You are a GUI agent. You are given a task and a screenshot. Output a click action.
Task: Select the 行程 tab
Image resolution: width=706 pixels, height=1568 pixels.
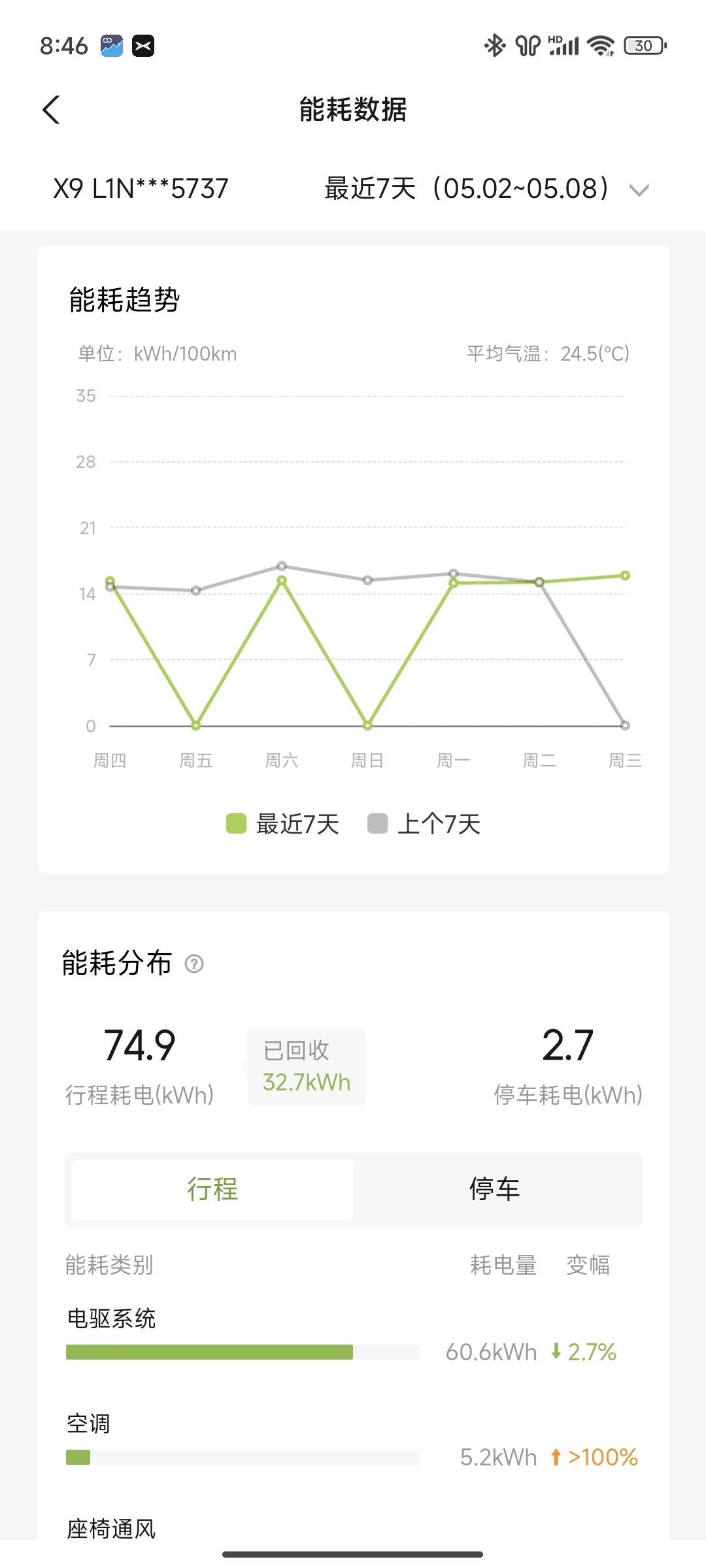pos(212,1189)
